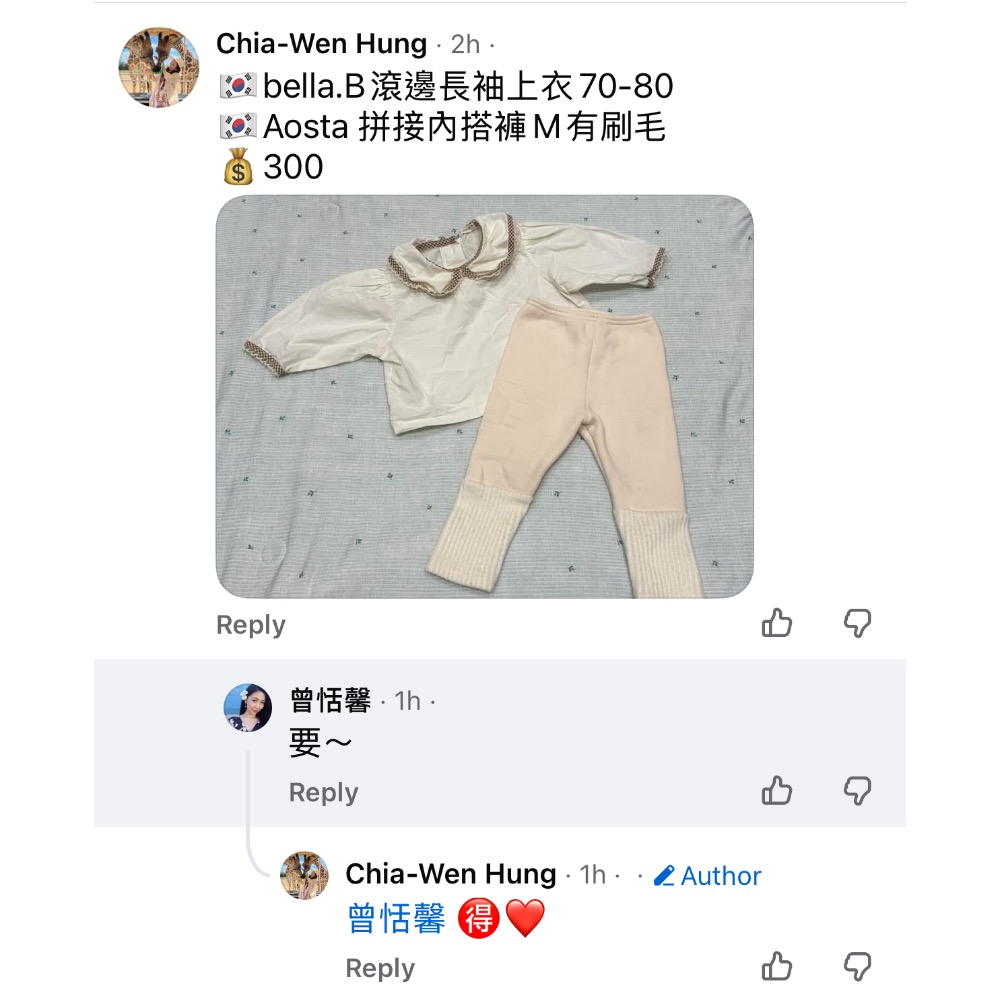This screenshot has width=1000, height=1000.
Task: Dislike 曾恬馨's 要～ comment
Action: [858, 791]
